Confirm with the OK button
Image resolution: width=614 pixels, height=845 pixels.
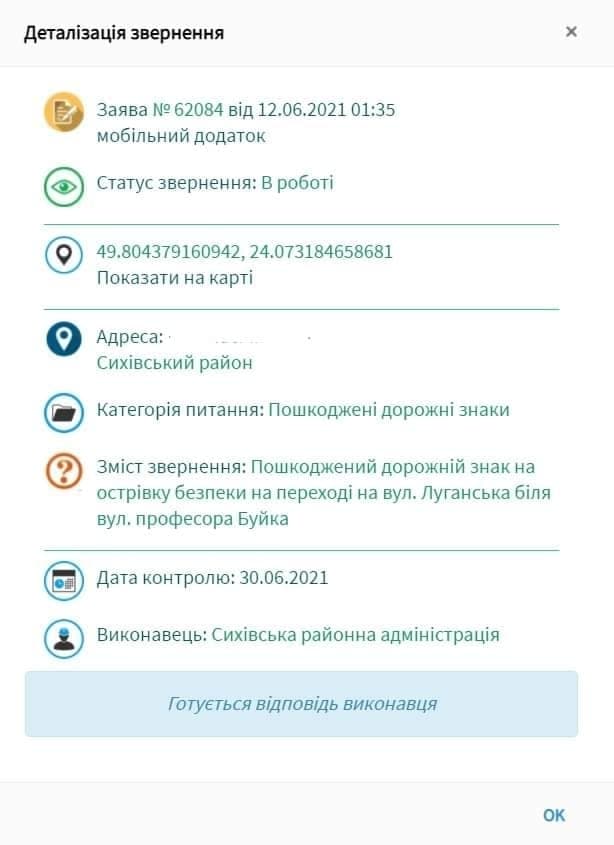click(554, 815)
